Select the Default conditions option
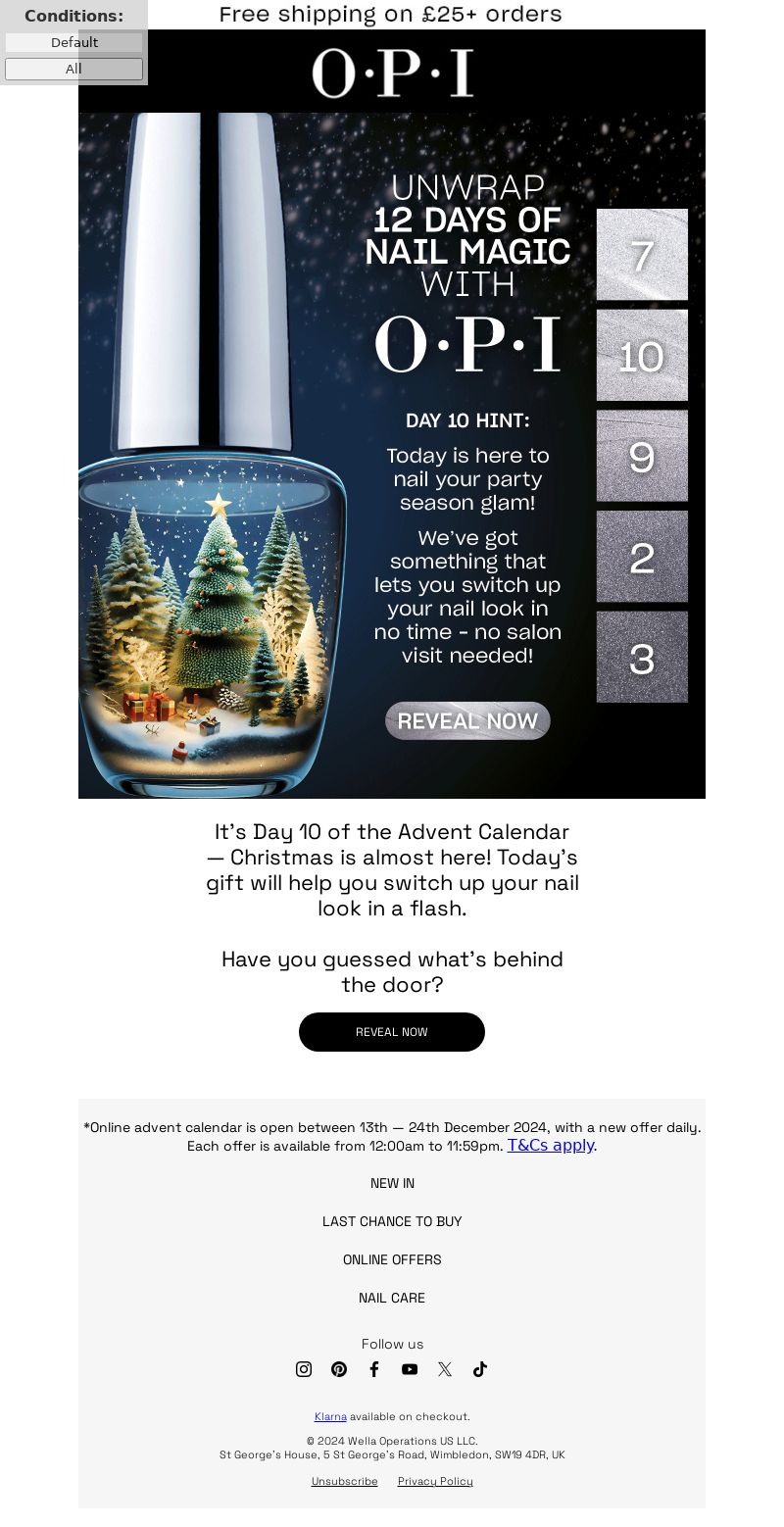The image size is (784, 1527). 73,42
